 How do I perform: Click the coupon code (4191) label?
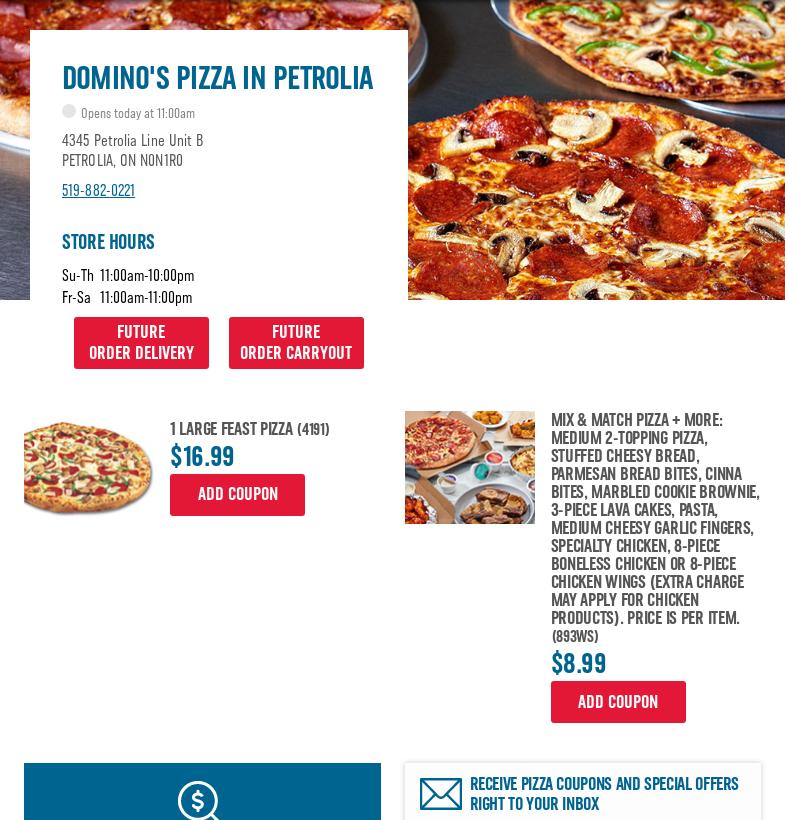point(312,429)
